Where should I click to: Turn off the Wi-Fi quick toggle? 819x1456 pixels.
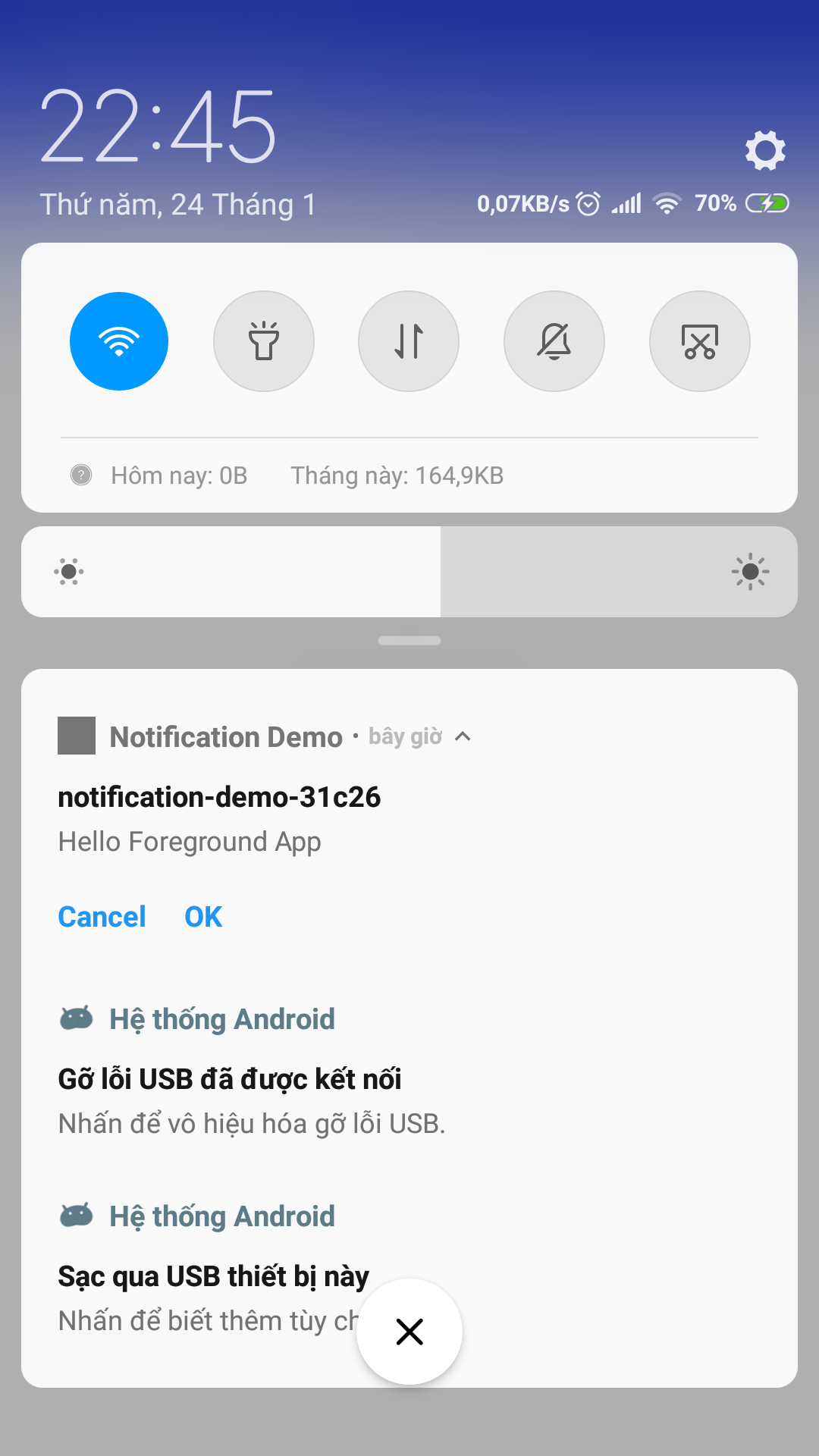[x=119, y=341]
